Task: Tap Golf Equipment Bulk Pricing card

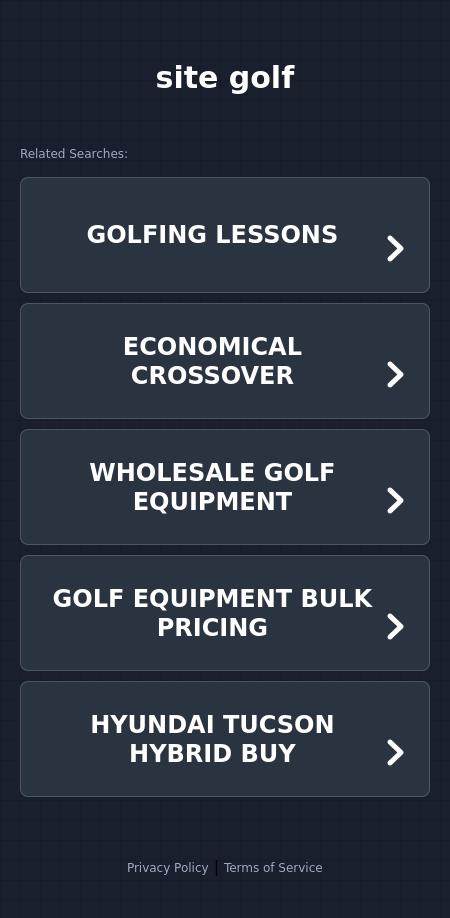Action: [x=225, y=612]
